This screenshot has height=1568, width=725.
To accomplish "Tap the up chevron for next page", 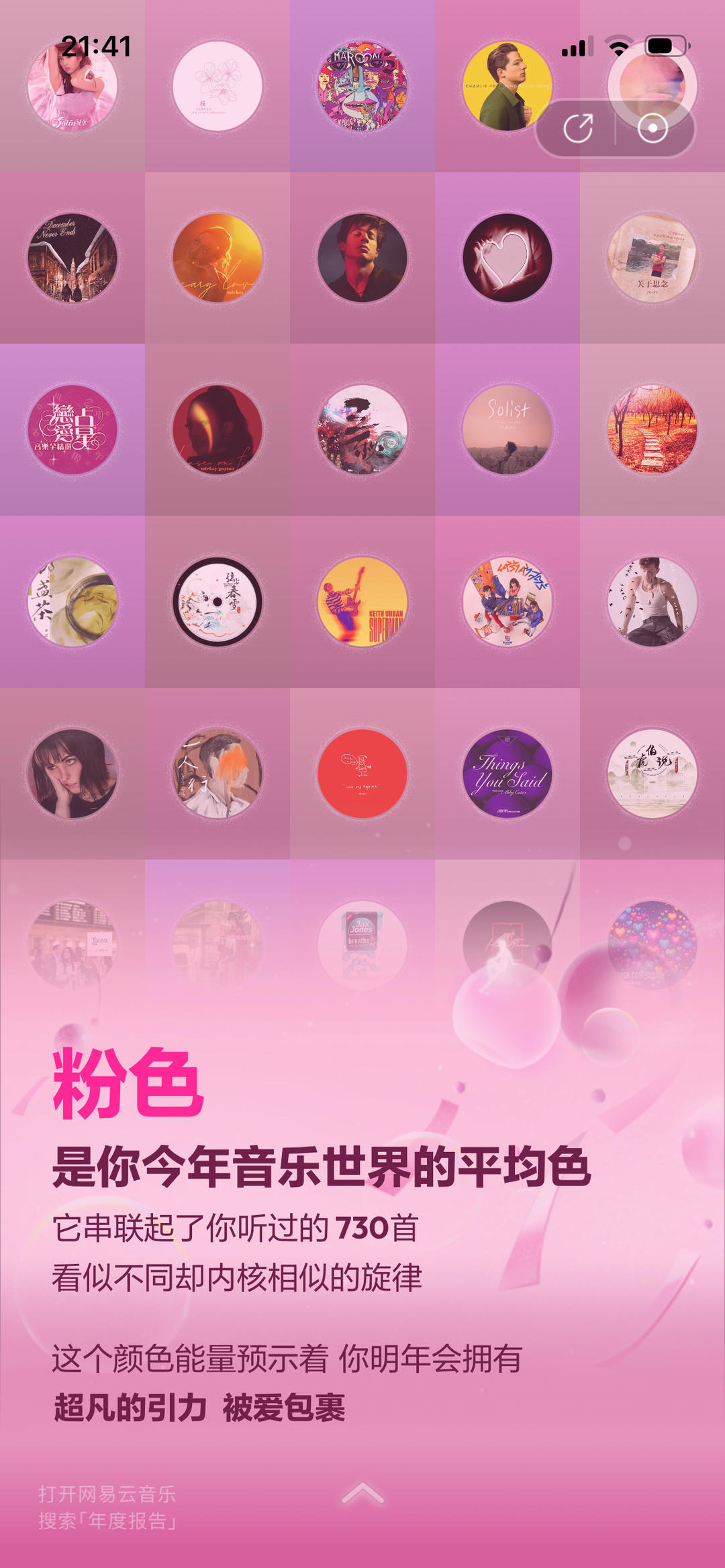I will 362,1494.
